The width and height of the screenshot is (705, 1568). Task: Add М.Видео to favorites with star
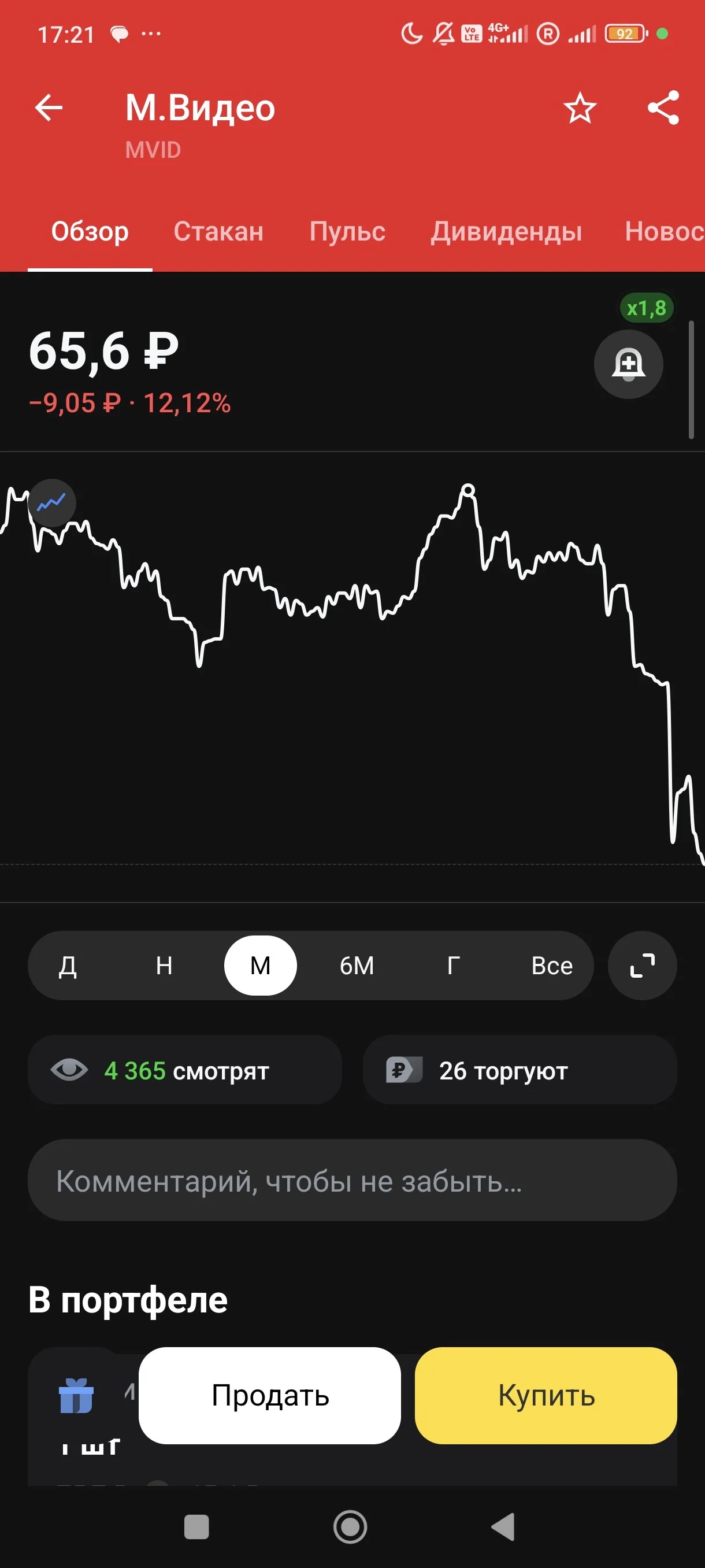(x=580, y=108)
